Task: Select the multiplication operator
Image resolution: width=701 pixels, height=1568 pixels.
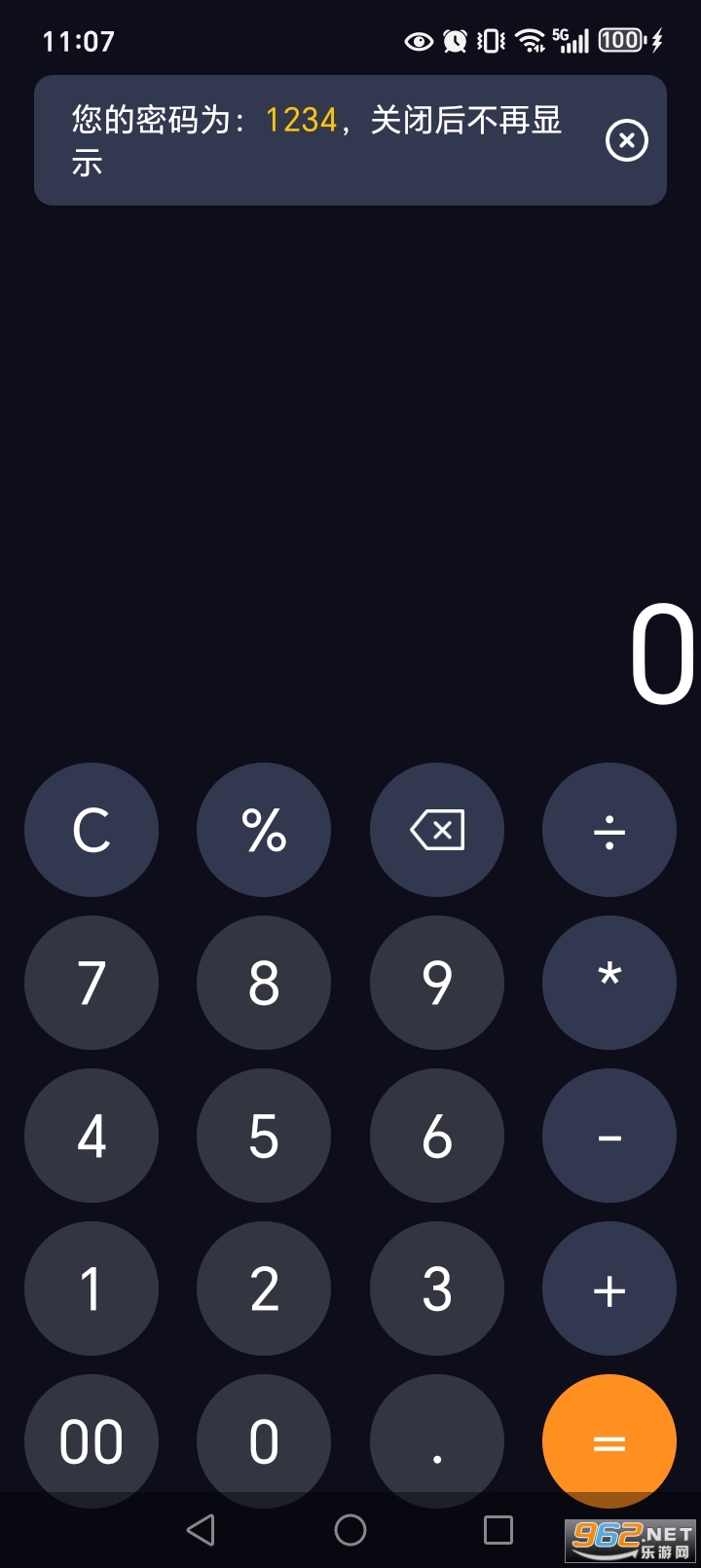Action: (609, 983)
